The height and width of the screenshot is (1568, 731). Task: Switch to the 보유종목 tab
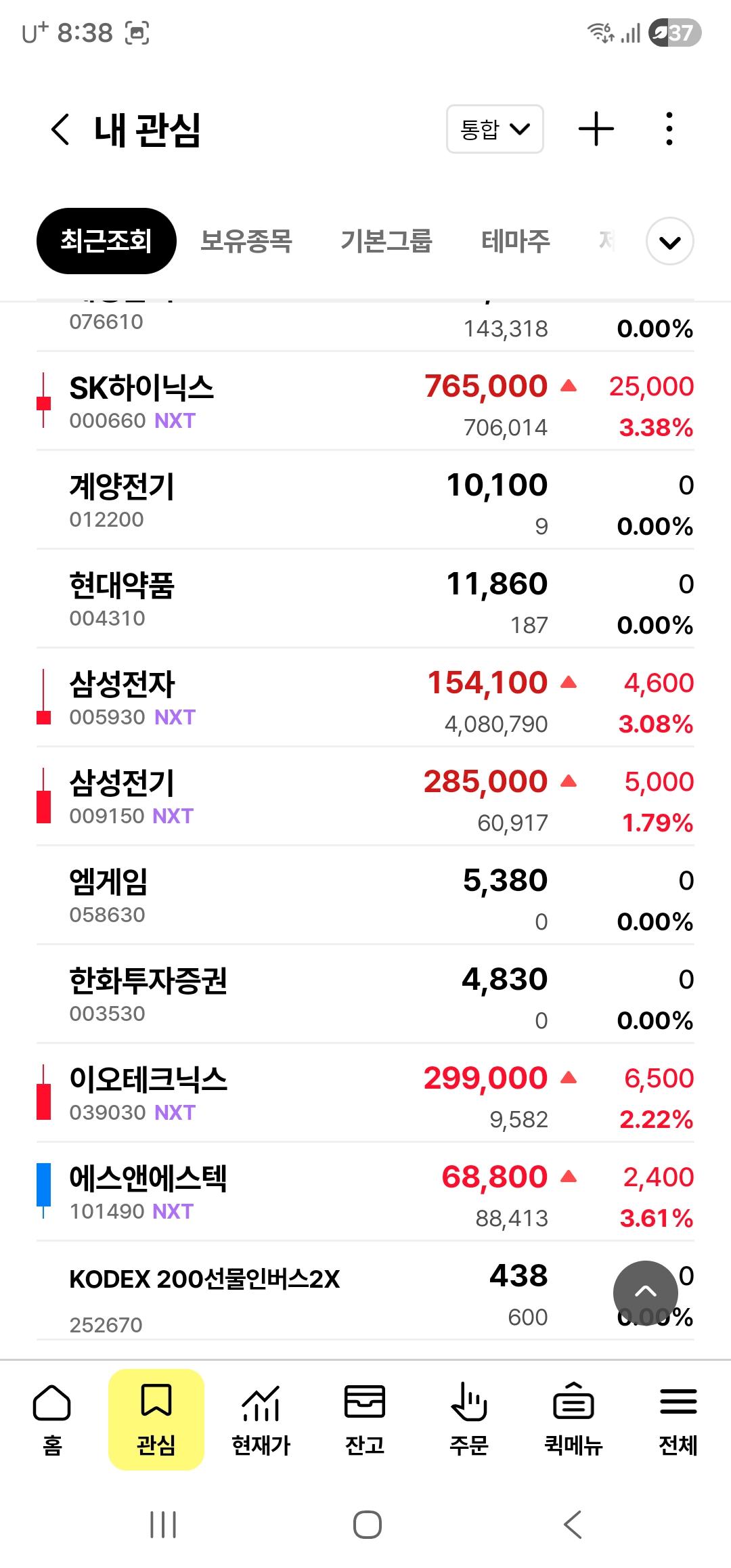tap(246, 241)
